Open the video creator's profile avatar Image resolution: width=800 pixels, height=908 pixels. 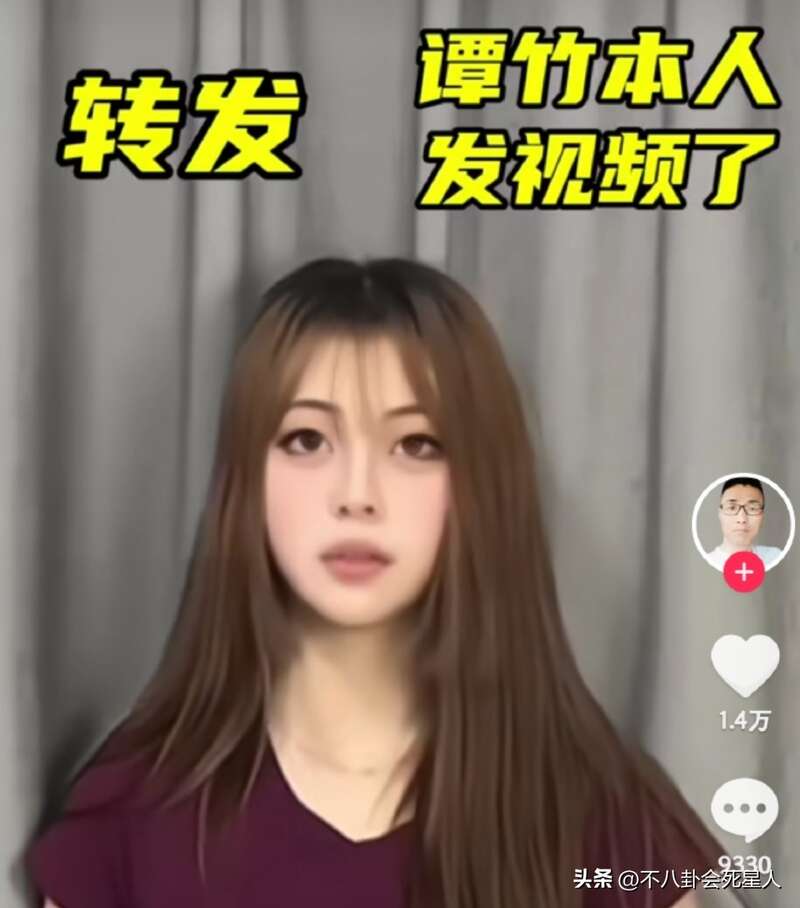742,520
